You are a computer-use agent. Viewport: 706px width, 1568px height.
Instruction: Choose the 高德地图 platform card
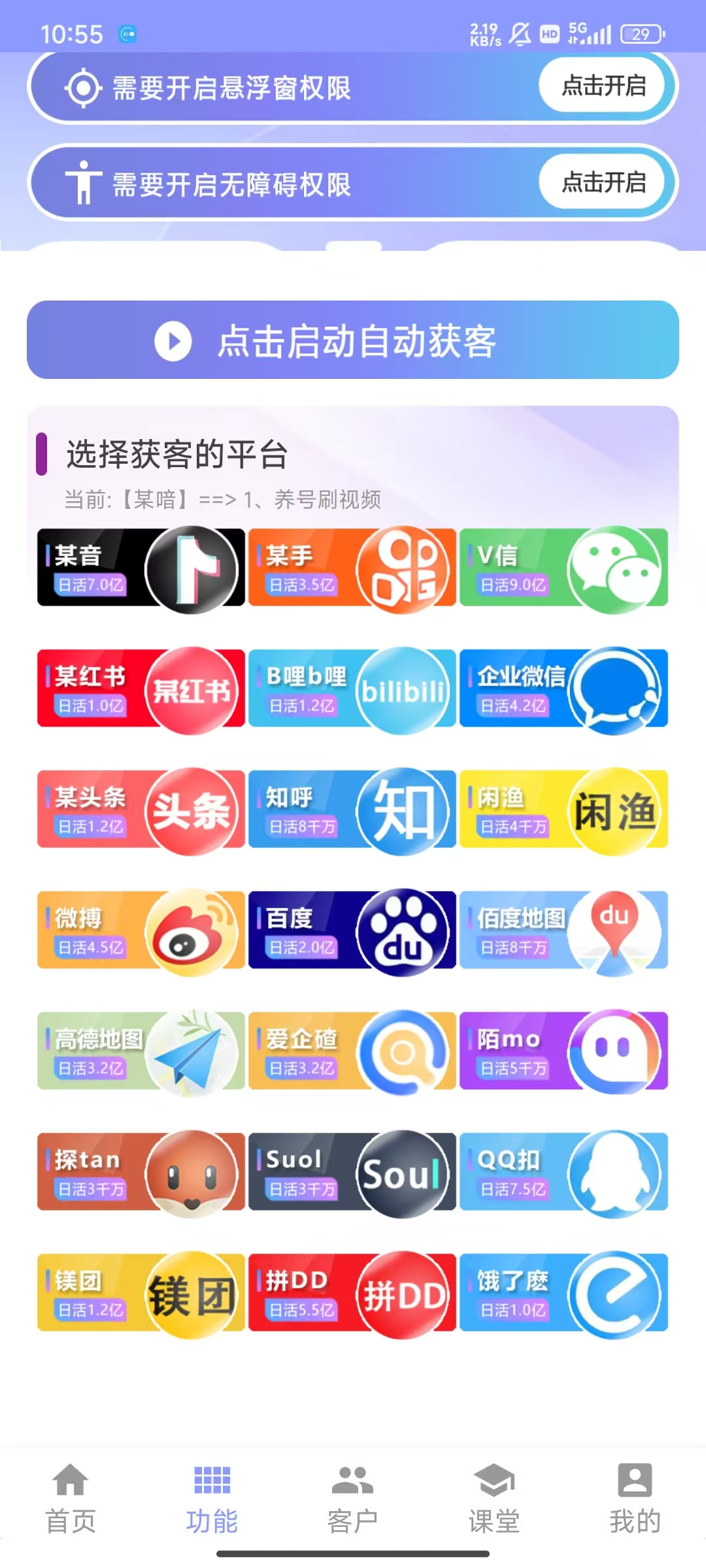(x=141, y=1051)
